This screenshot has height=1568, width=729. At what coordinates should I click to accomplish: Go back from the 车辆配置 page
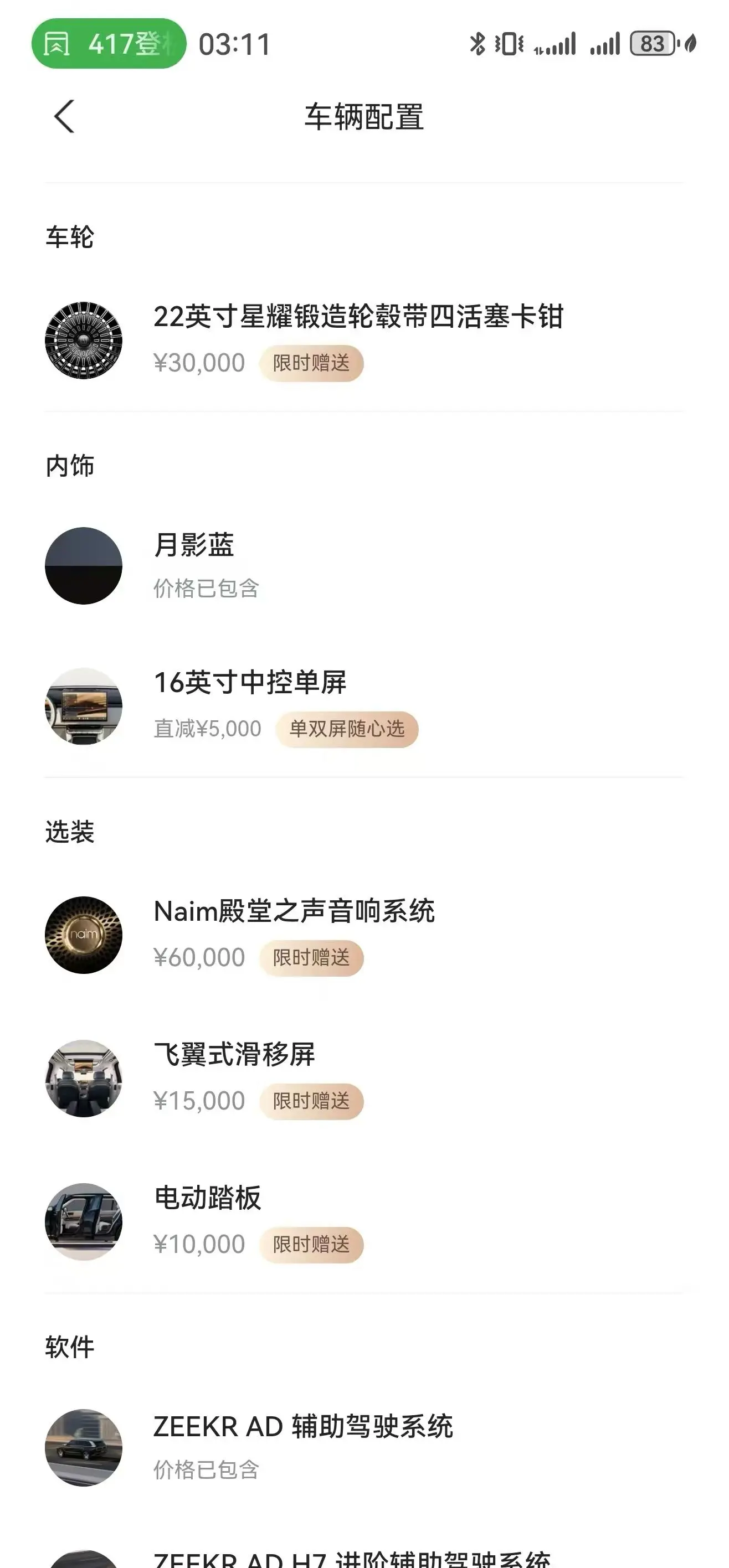[x=64, y=116]
